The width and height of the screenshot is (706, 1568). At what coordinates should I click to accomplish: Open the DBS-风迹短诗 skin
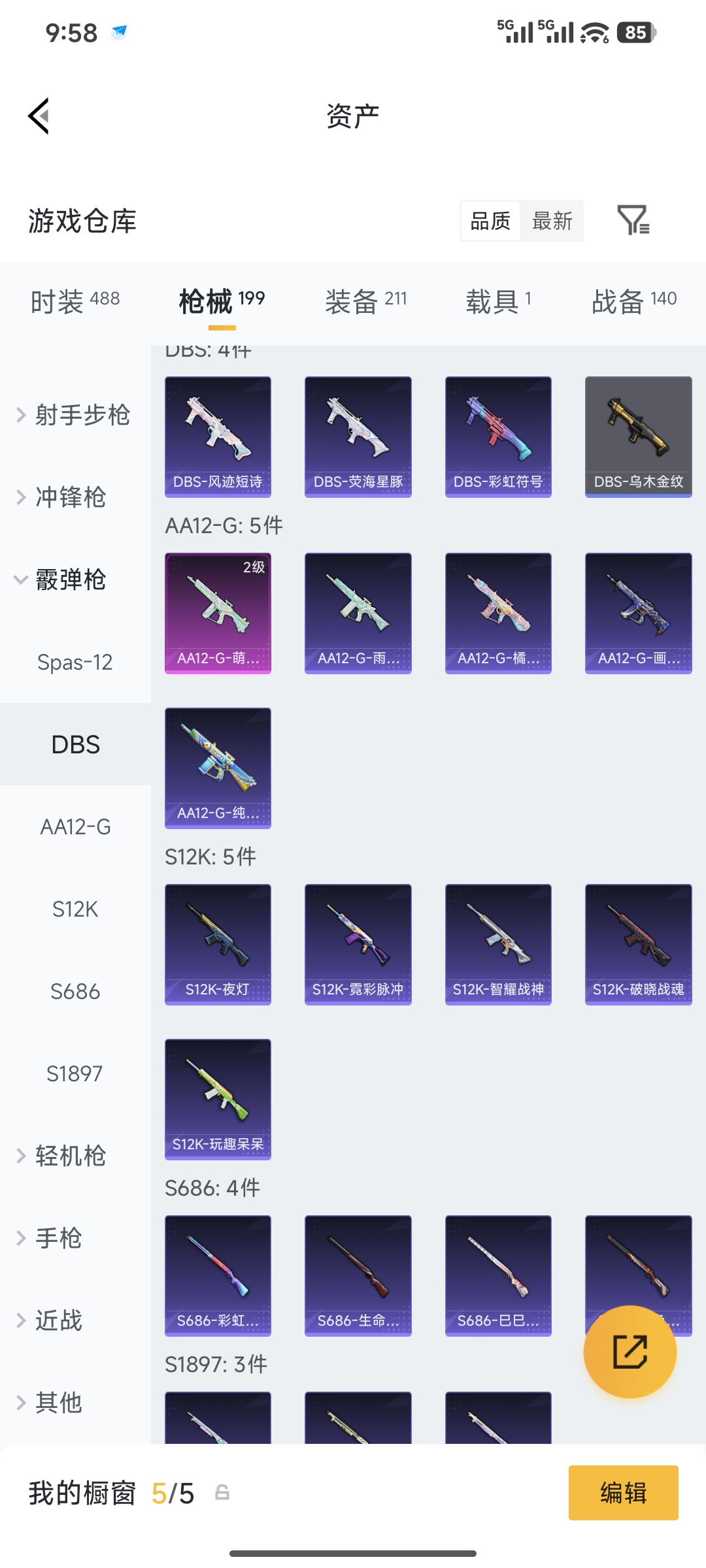218,436
